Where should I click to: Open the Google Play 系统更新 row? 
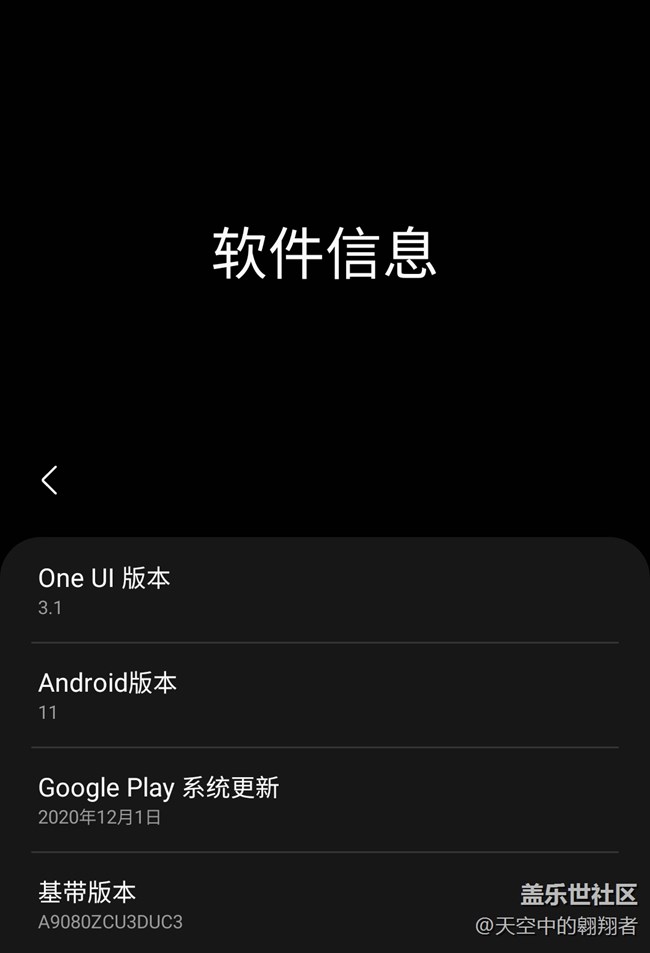tap(324, 800)
